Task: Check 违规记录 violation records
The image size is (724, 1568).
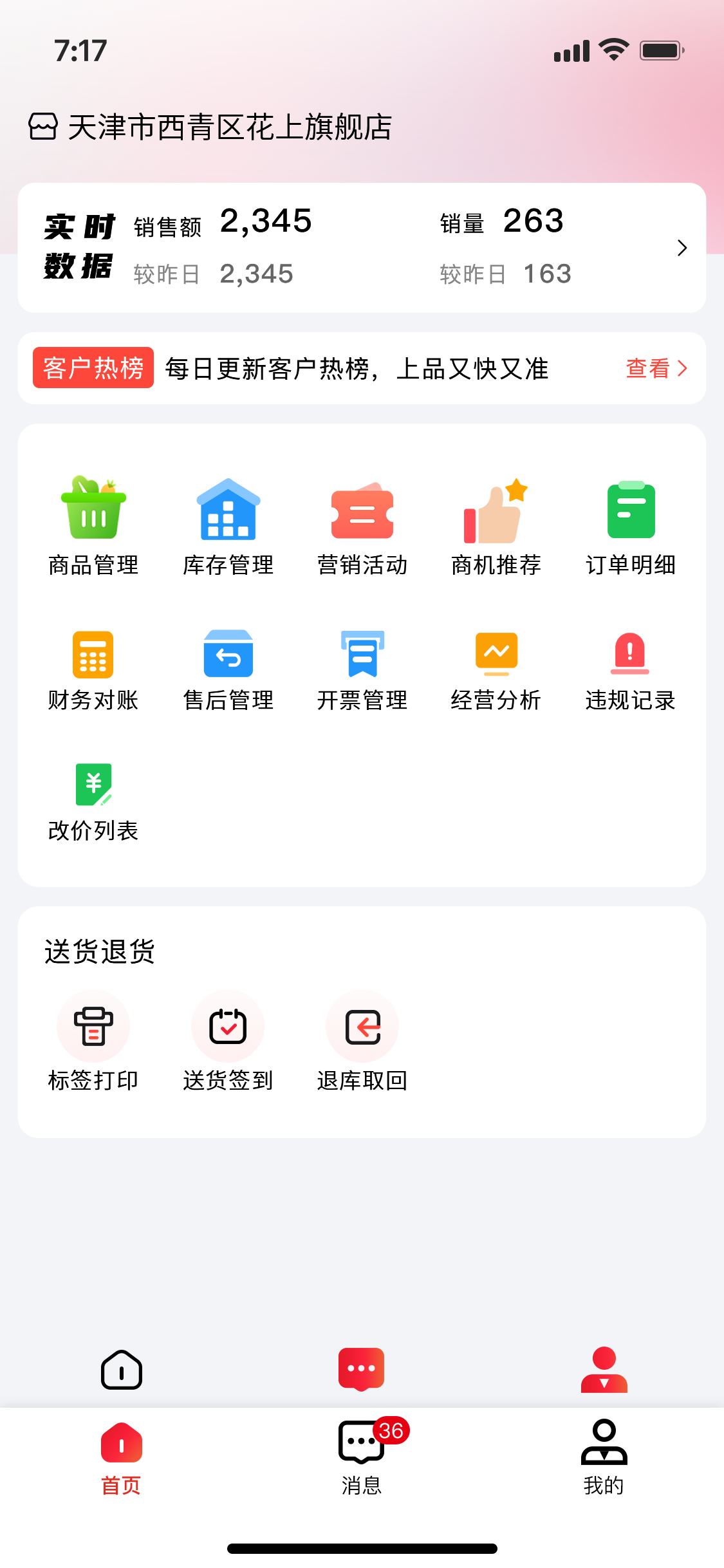Action: click(x=630, y=670)
